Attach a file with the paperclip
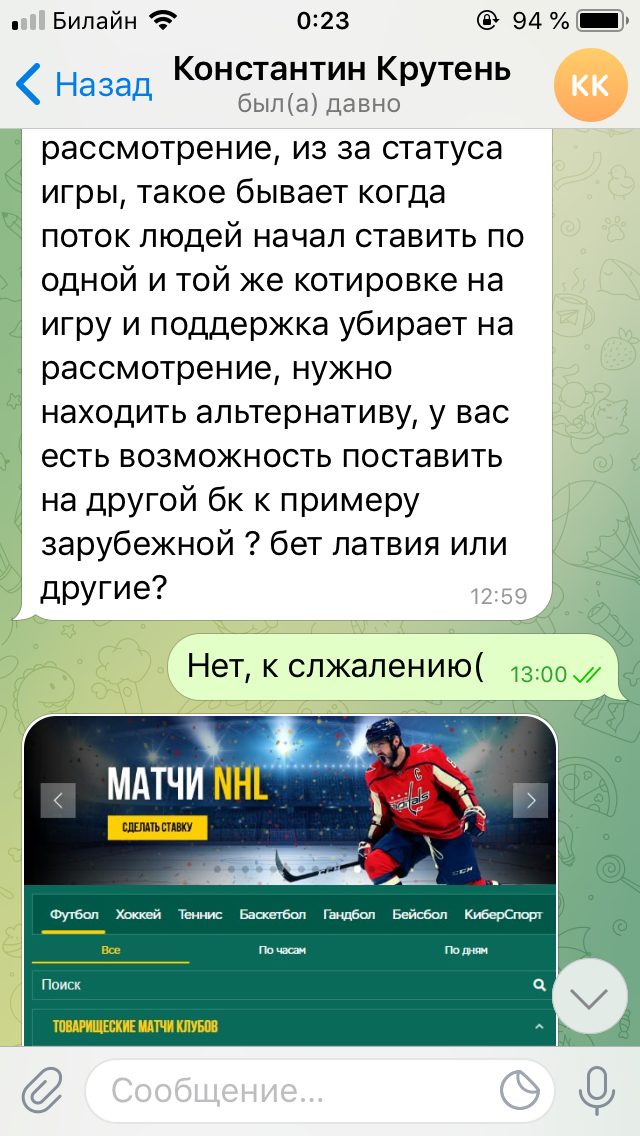Image resolution: width=640 pixels, height=1136 pixels. point(42,1091)
